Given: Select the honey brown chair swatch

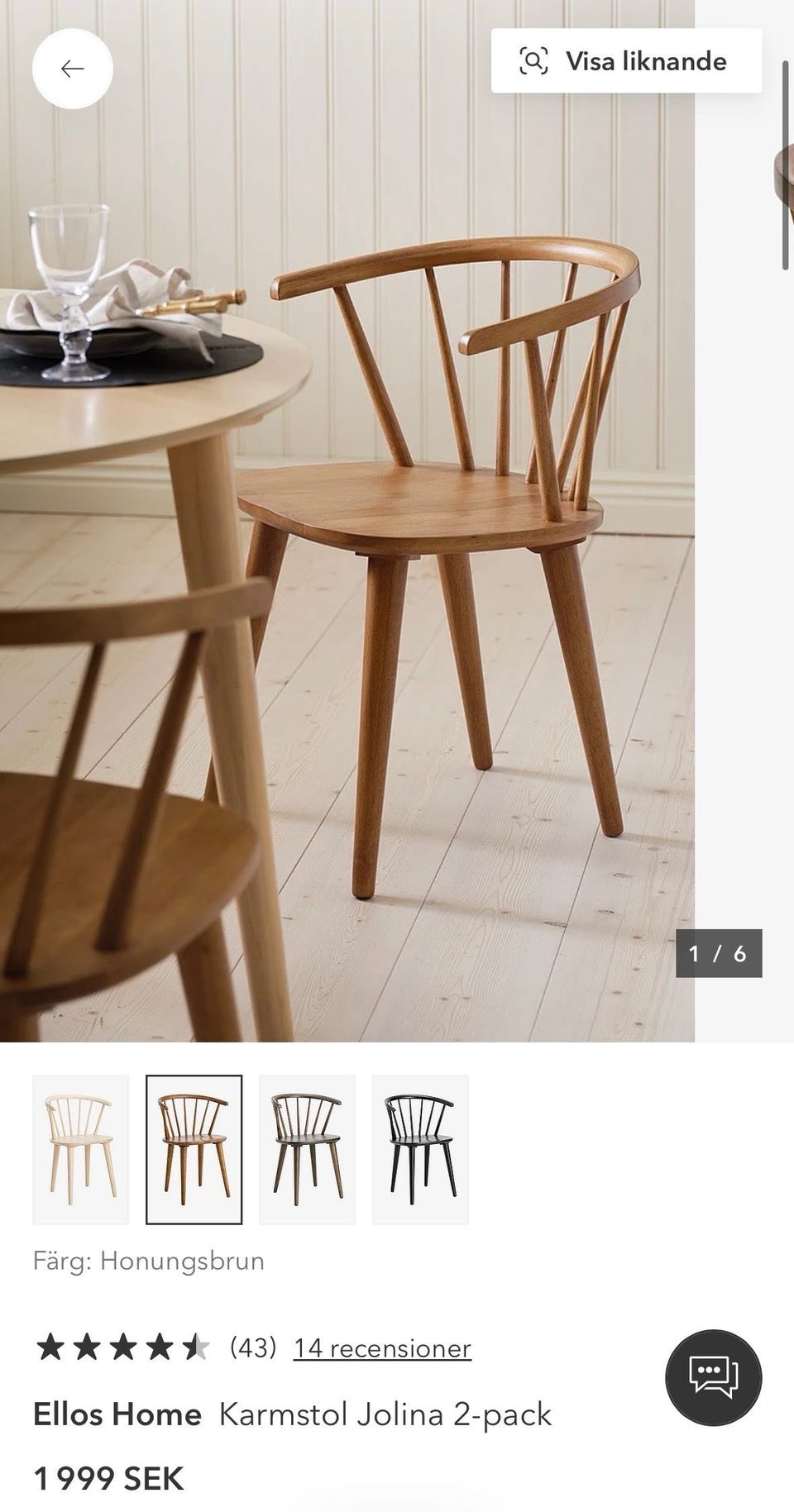Looking at the screenshot, I should tap(194, 1149).
